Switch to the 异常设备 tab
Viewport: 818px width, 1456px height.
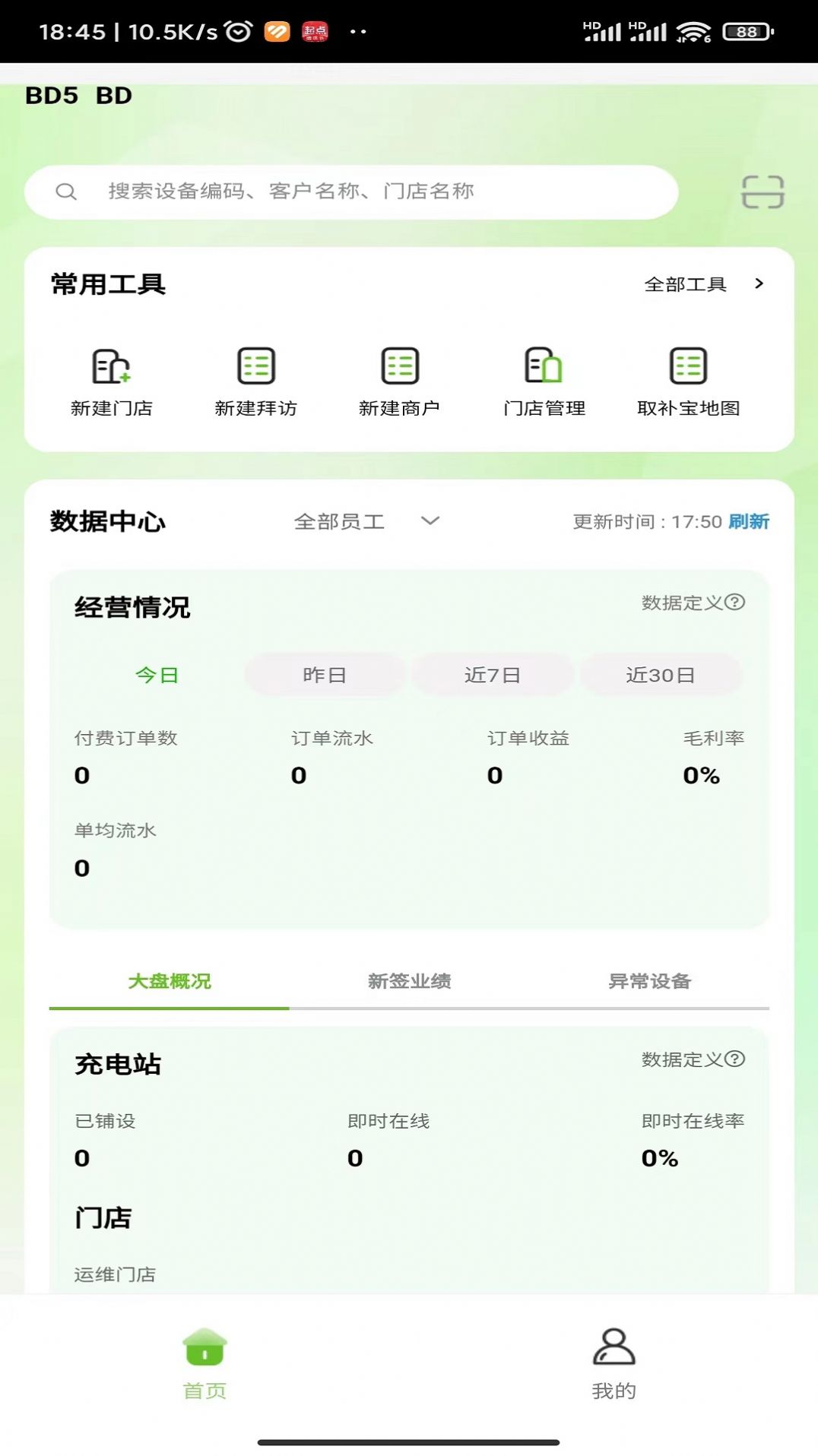[x=648, y=982]
